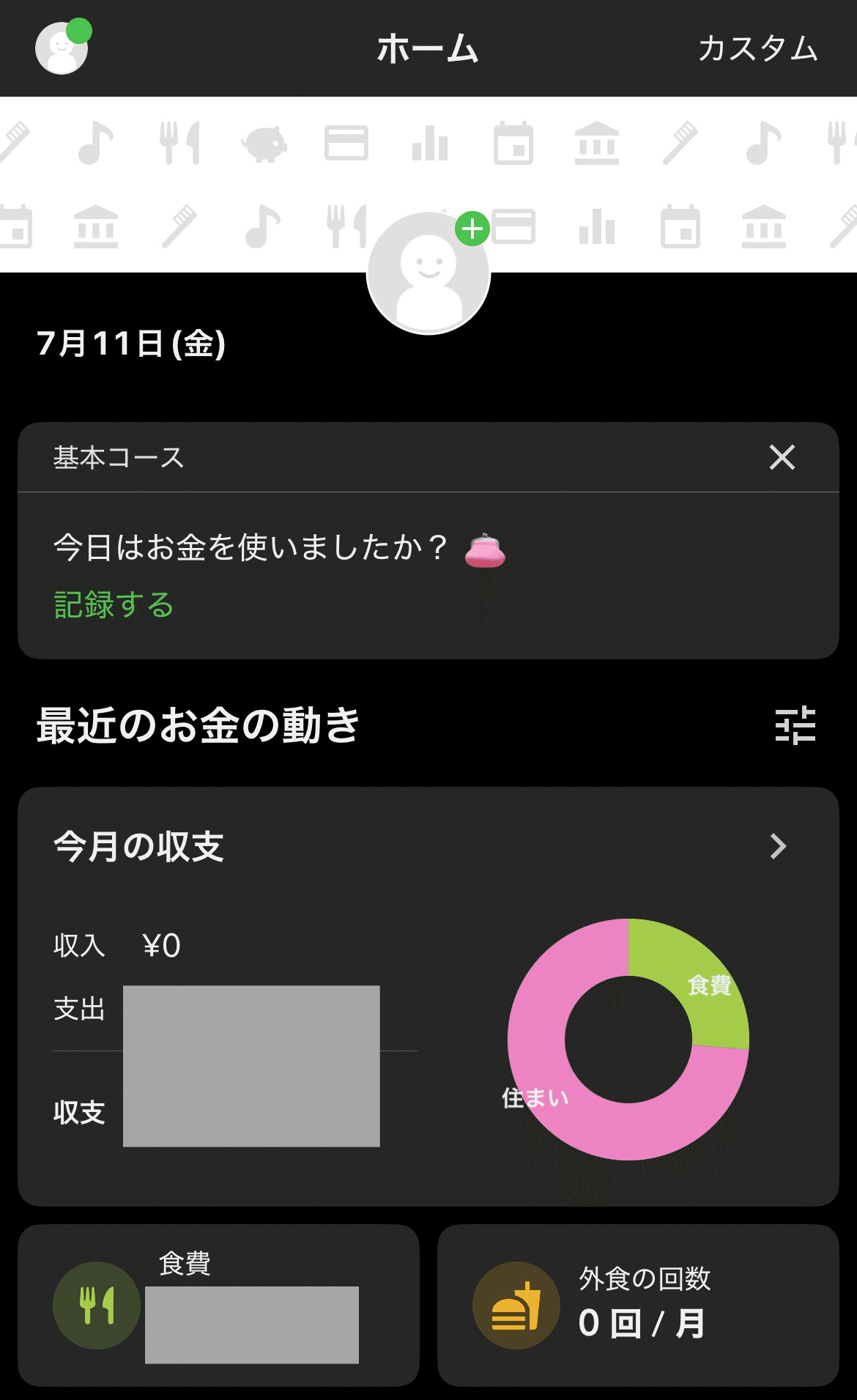
Task: Select the ホーム title
Action: tap(428, 50)
